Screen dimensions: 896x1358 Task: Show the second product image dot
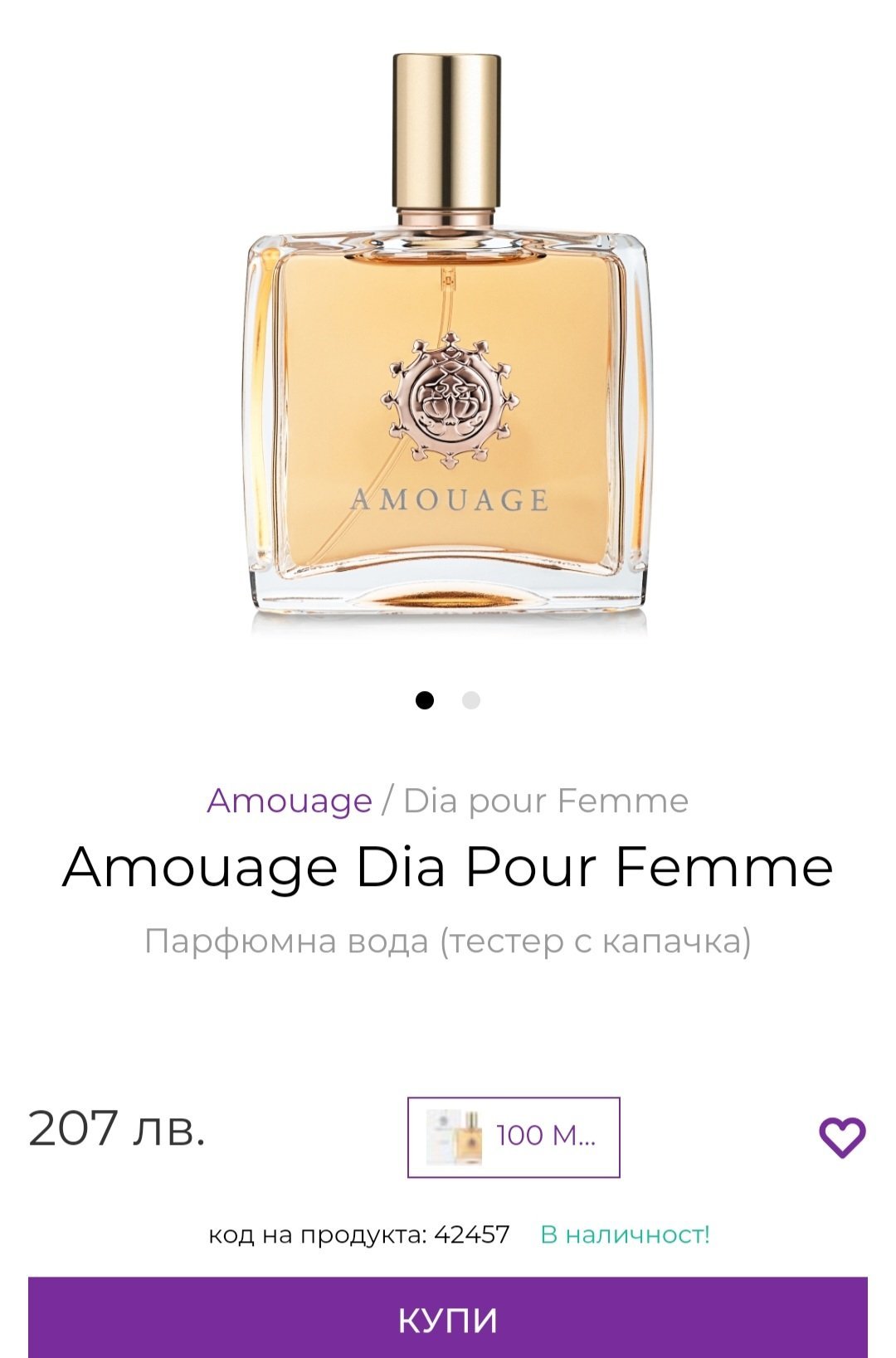[x=471, y=701]
